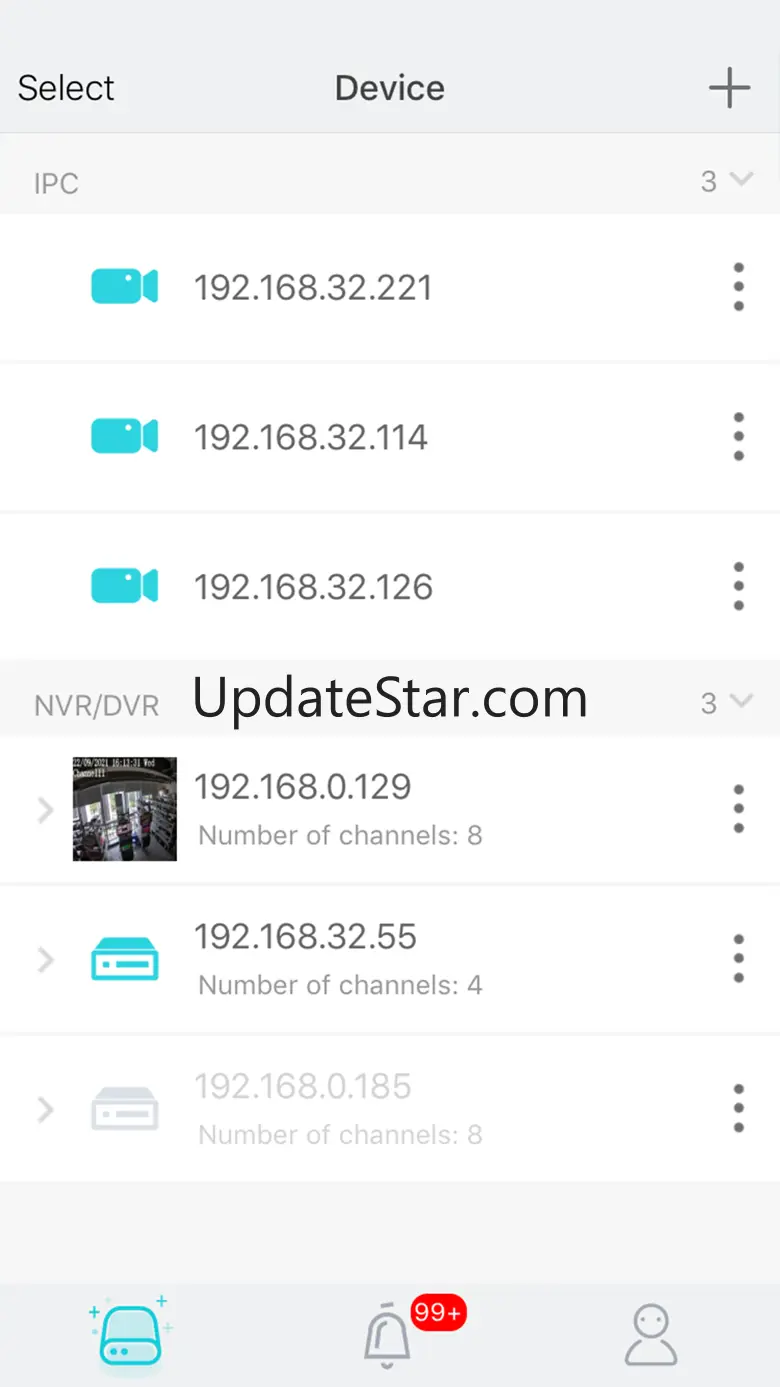Switch to the account profile tab
Viewport: 780px width, 1387px height.
tap(651, 1334)
